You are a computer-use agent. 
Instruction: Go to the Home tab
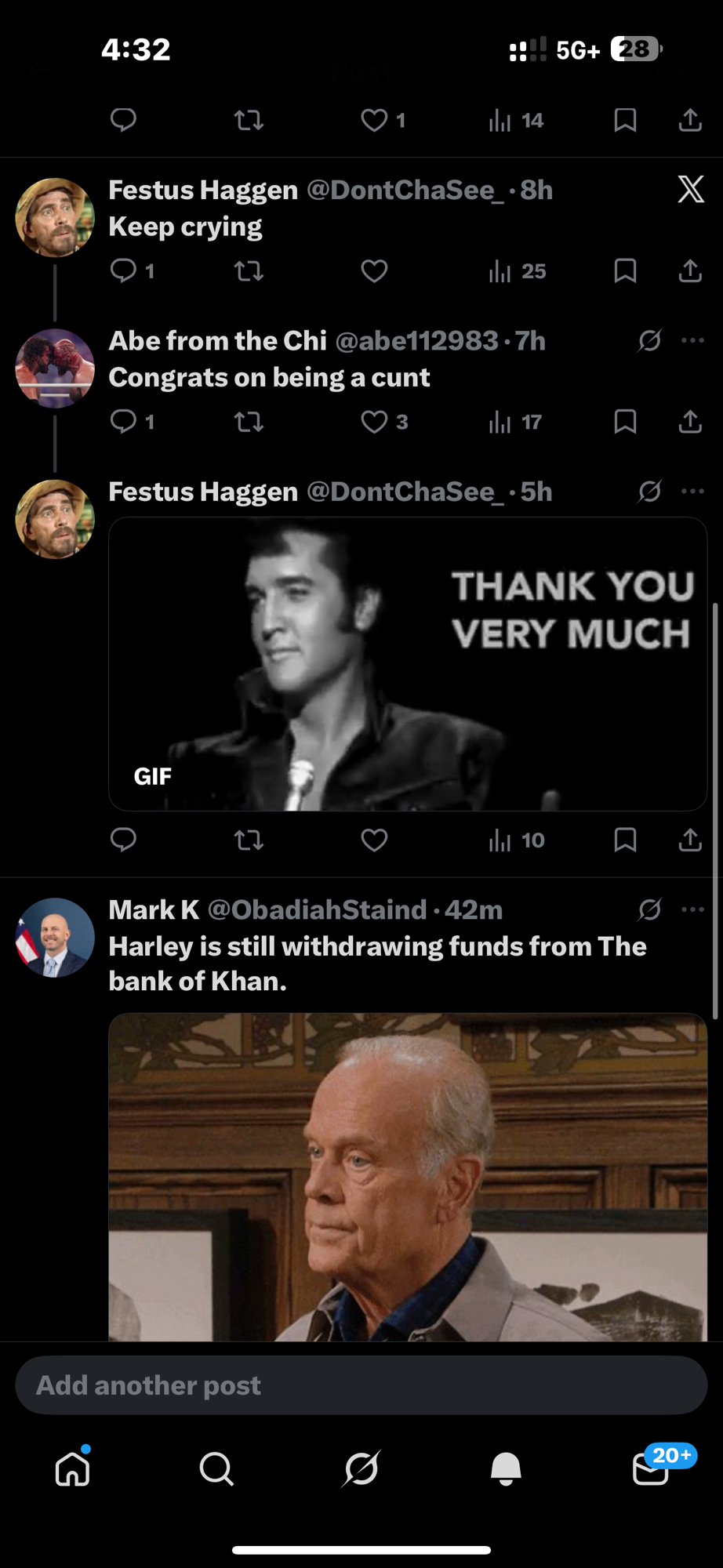tap(72, 1468)
